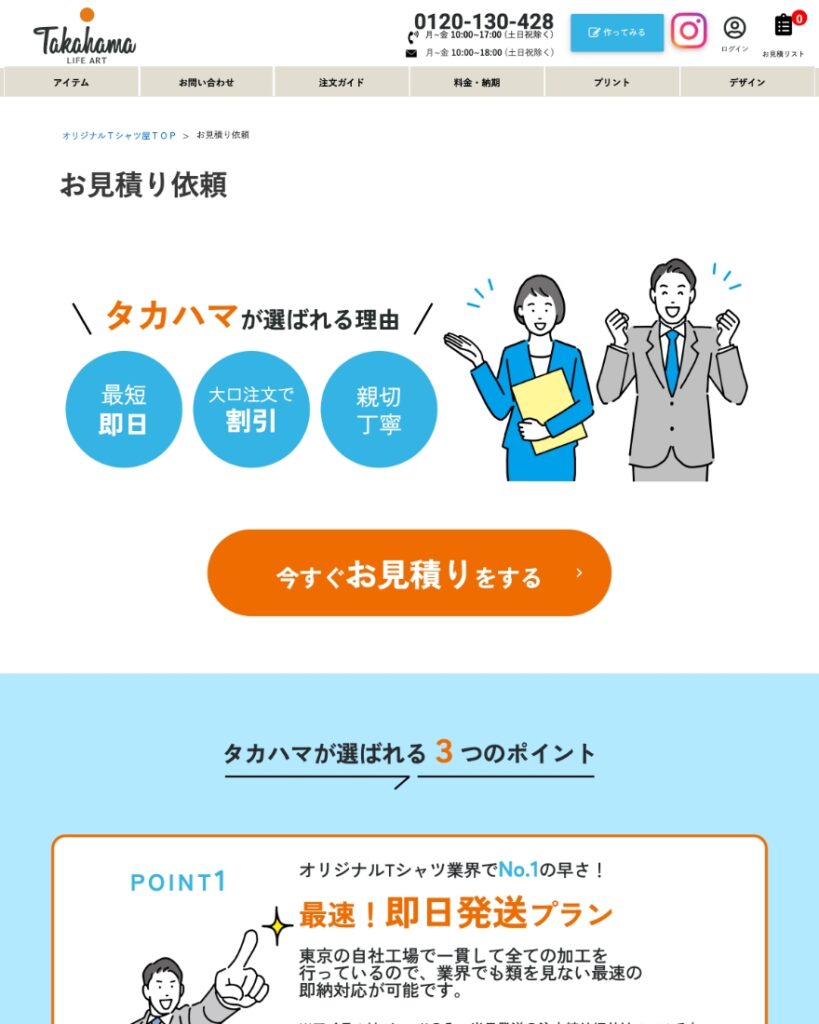Open the Instagram icon
The height and width of the screenshot is (1024, 819).
point(688,31)
